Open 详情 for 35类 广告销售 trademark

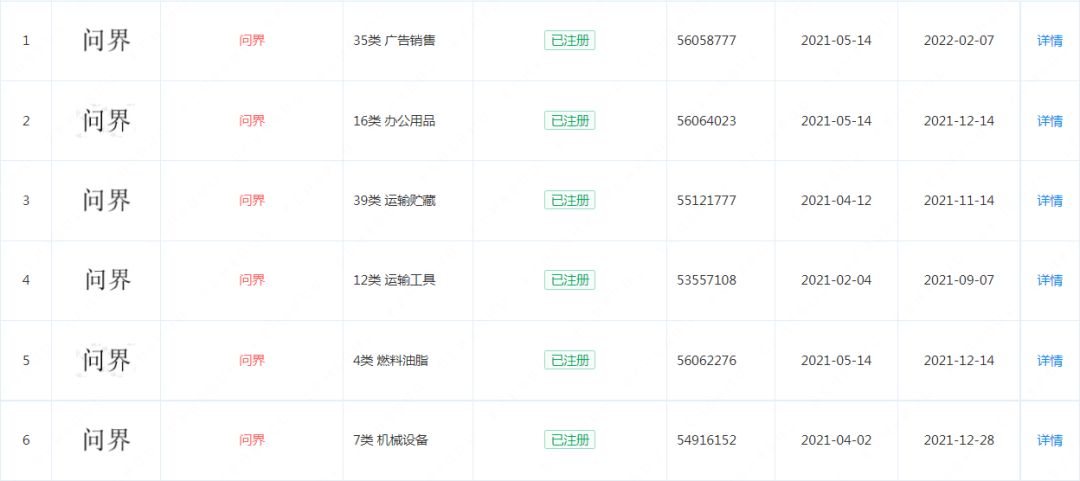(1049, 41)
